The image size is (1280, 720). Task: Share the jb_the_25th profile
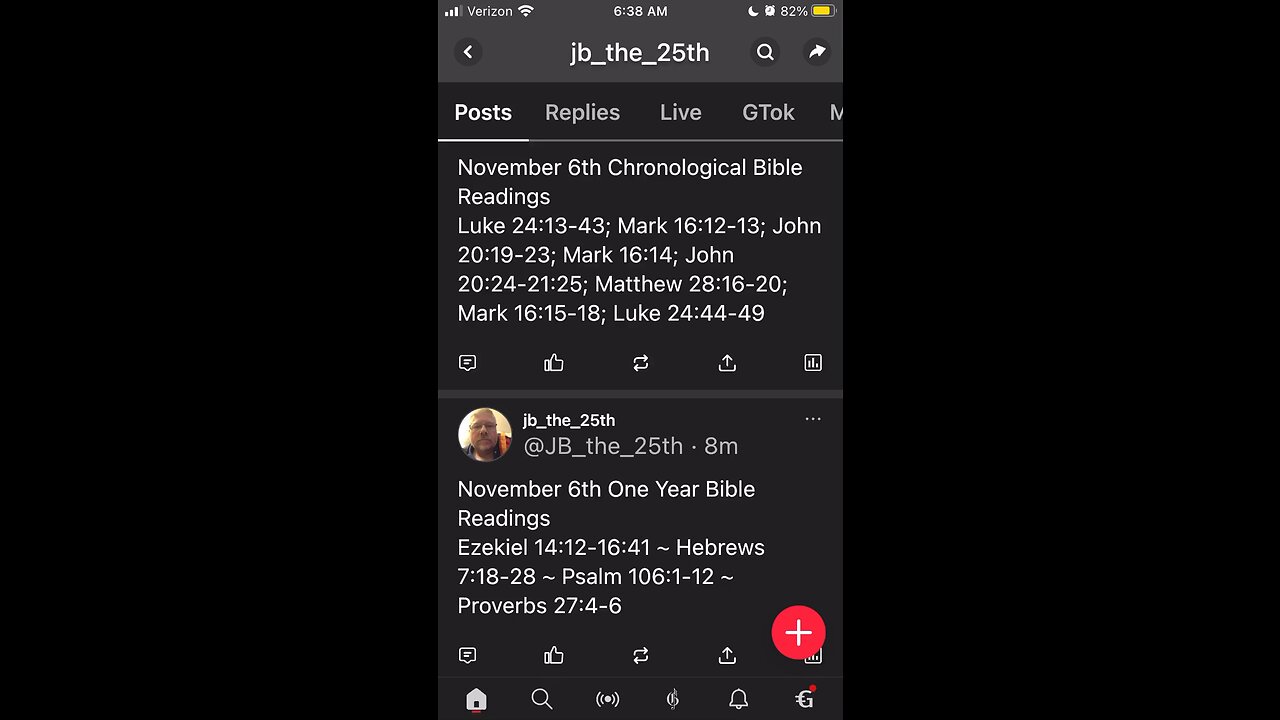[817, 52]
